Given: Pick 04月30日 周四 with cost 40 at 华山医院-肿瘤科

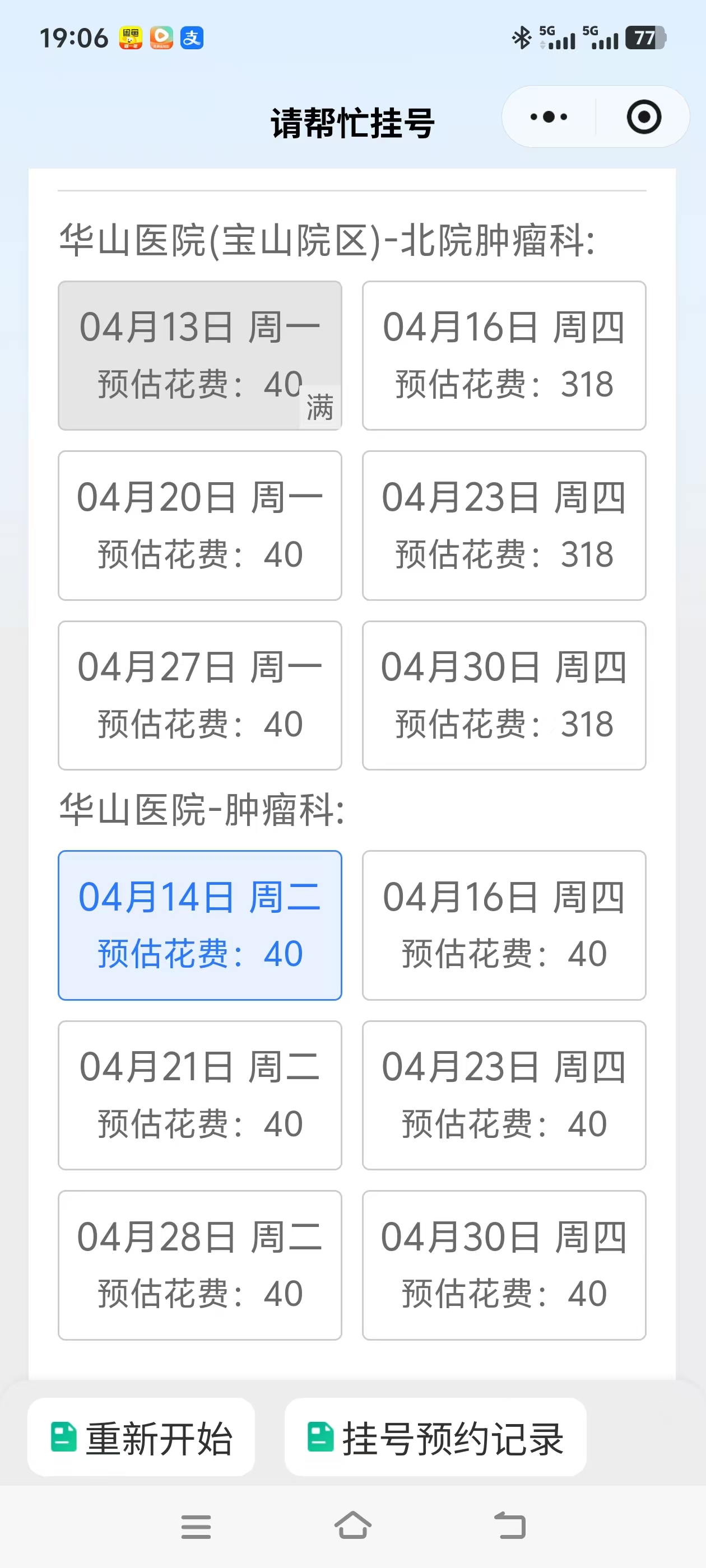Looking at the screenshot, I should click(504, 1265).
